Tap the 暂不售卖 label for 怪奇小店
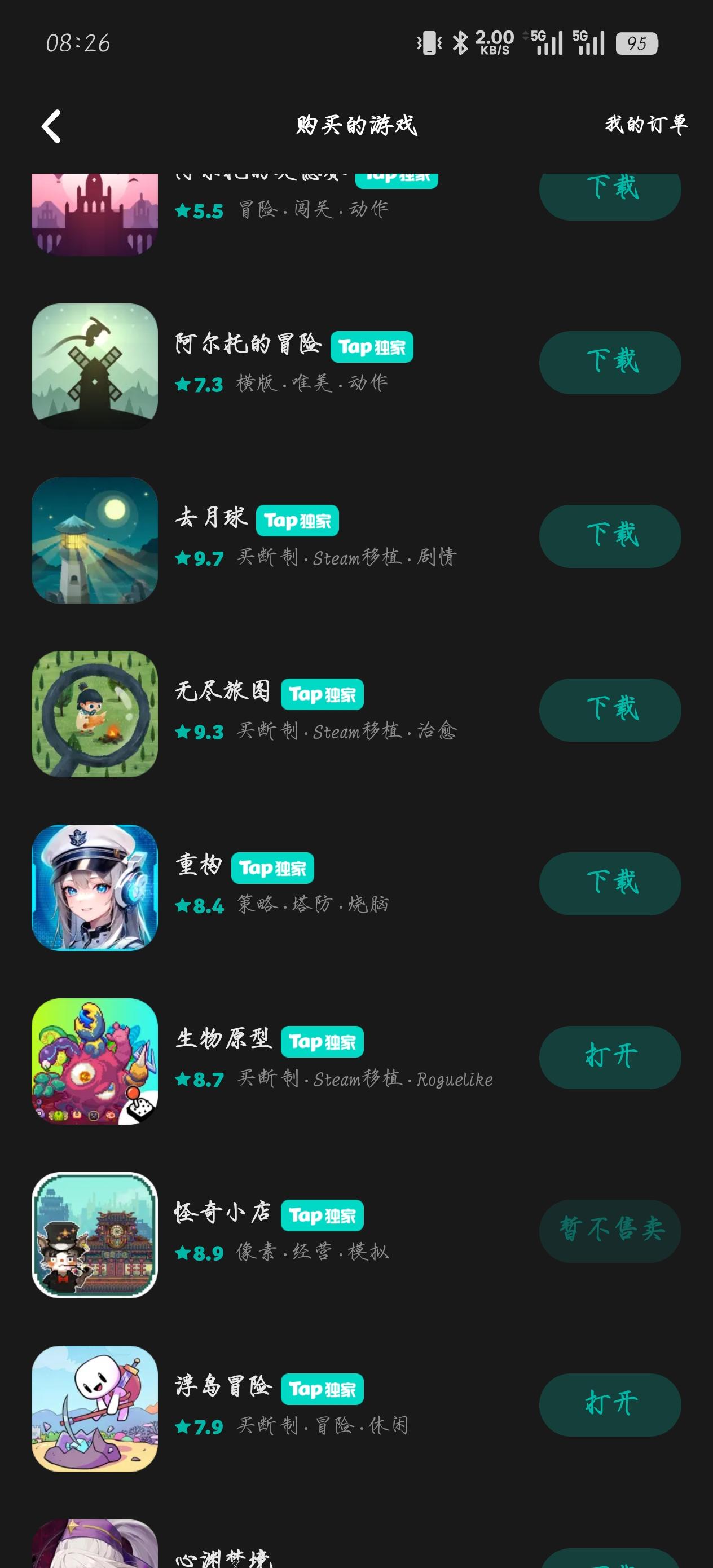This screenshot has height=1568, width=713. click(609, 1231)
